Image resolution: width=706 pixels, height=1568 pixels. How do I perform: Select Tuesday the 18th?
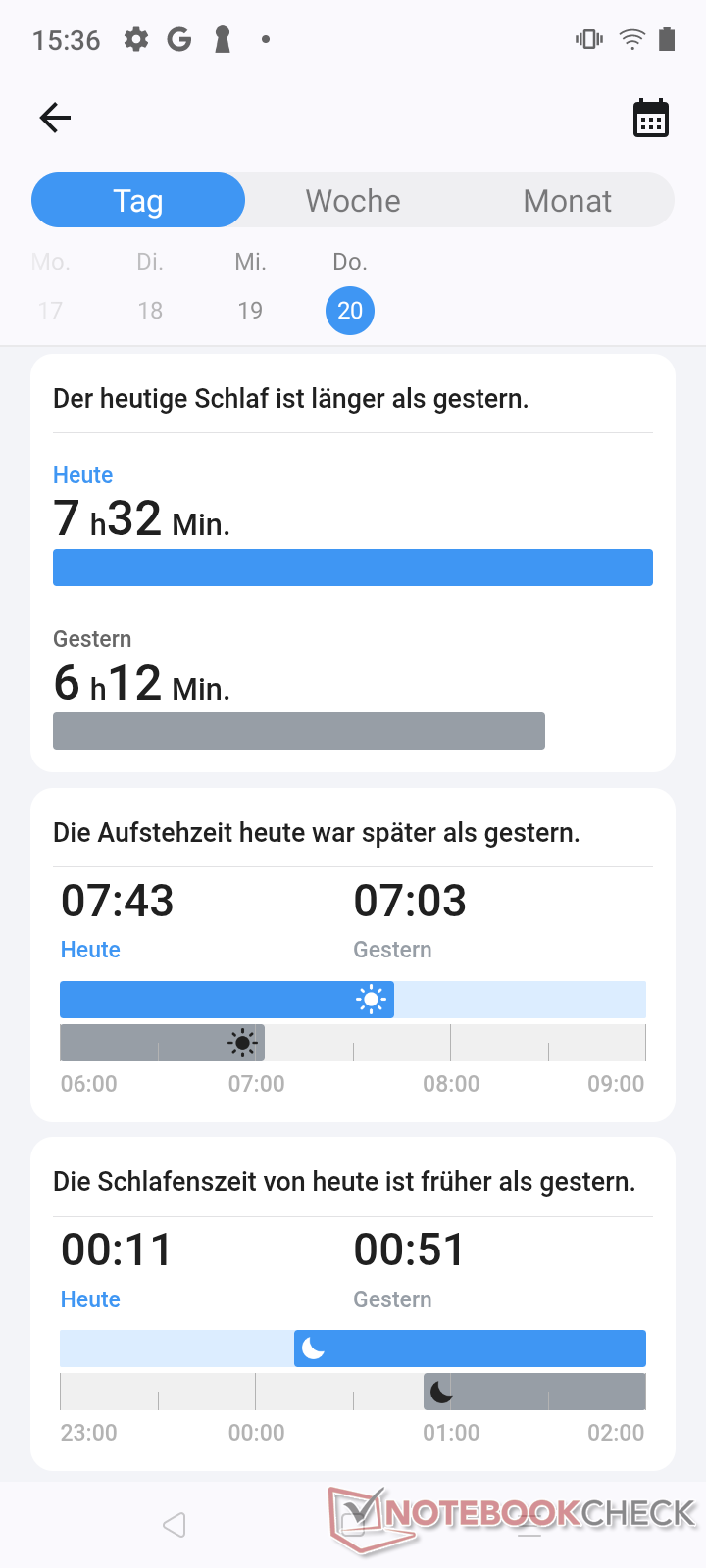[x=150, y=310]
